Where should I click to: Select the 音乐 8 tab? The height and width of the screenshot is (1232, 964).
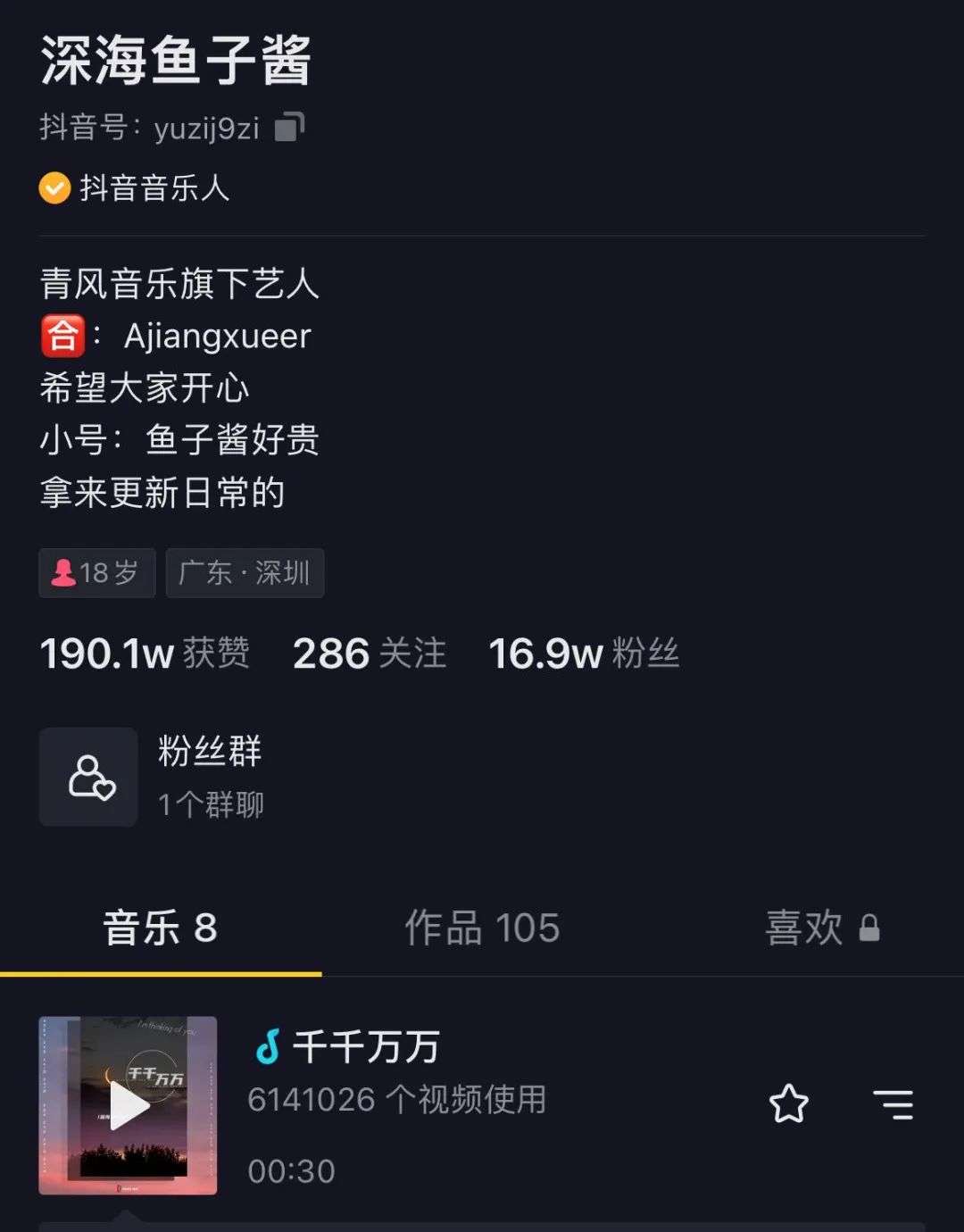161,928
